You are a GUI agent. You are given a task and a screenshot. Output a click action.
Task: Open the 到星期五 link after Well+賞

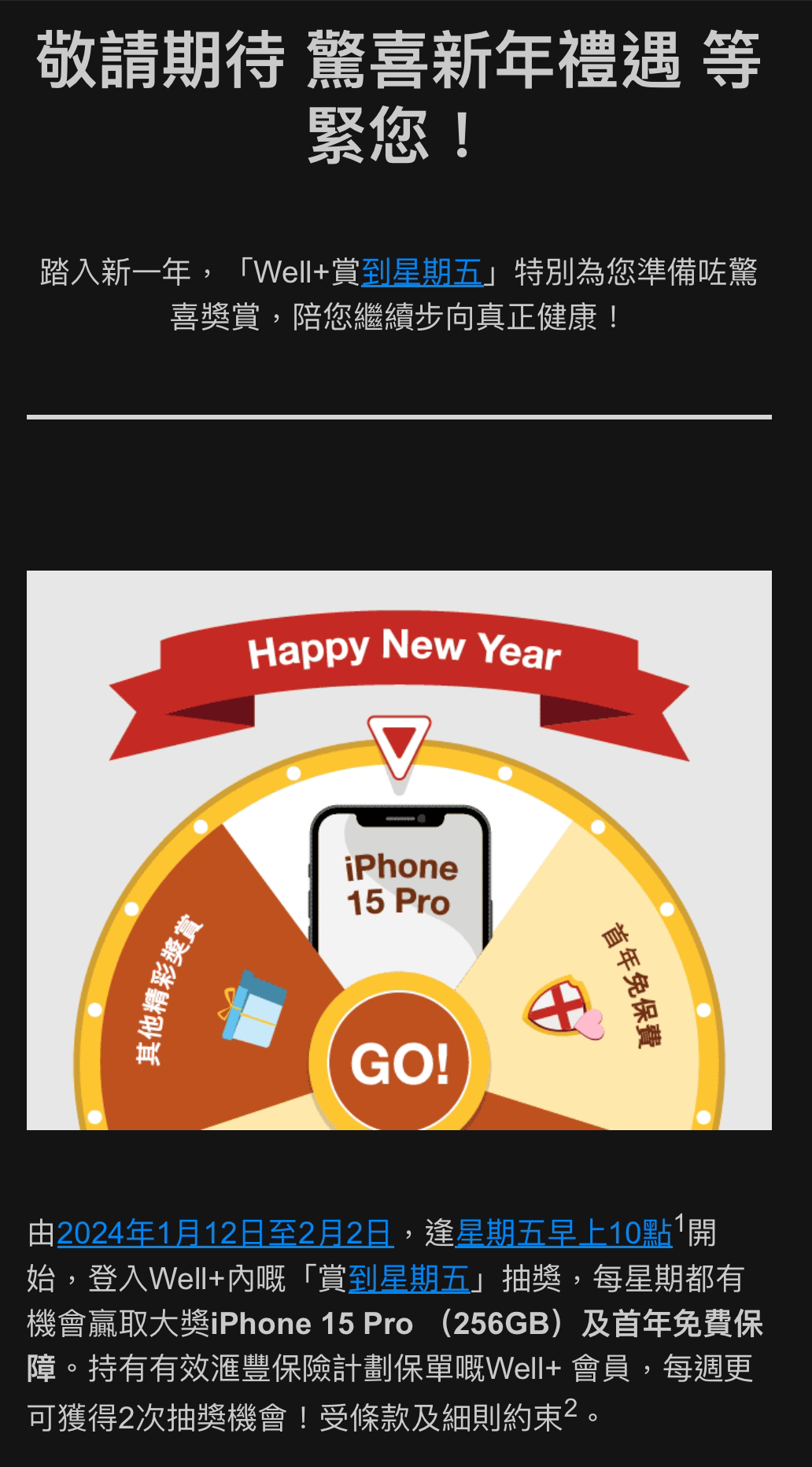coord(422,273)
